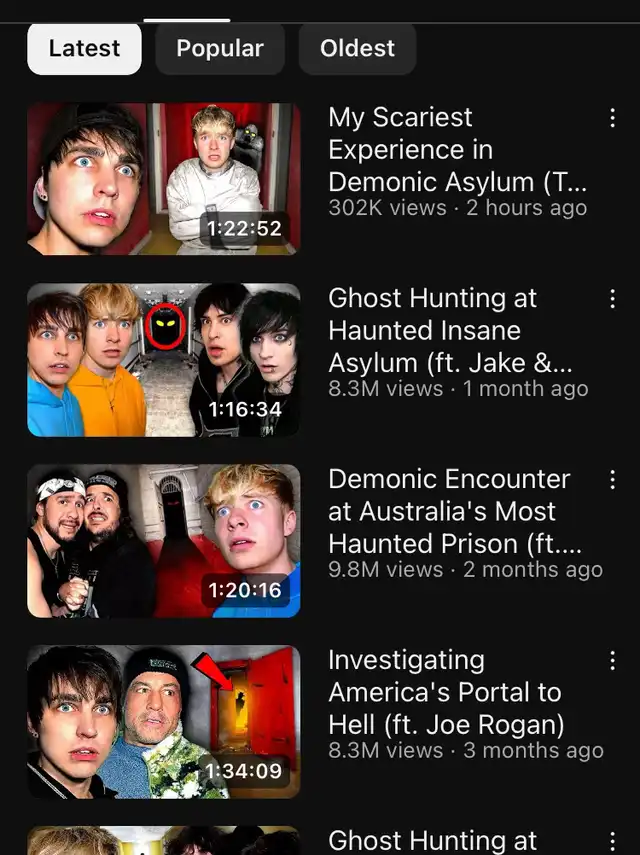Sort videos by Oldest
This screenshot has height=855, width=640.
click(357, 48)
